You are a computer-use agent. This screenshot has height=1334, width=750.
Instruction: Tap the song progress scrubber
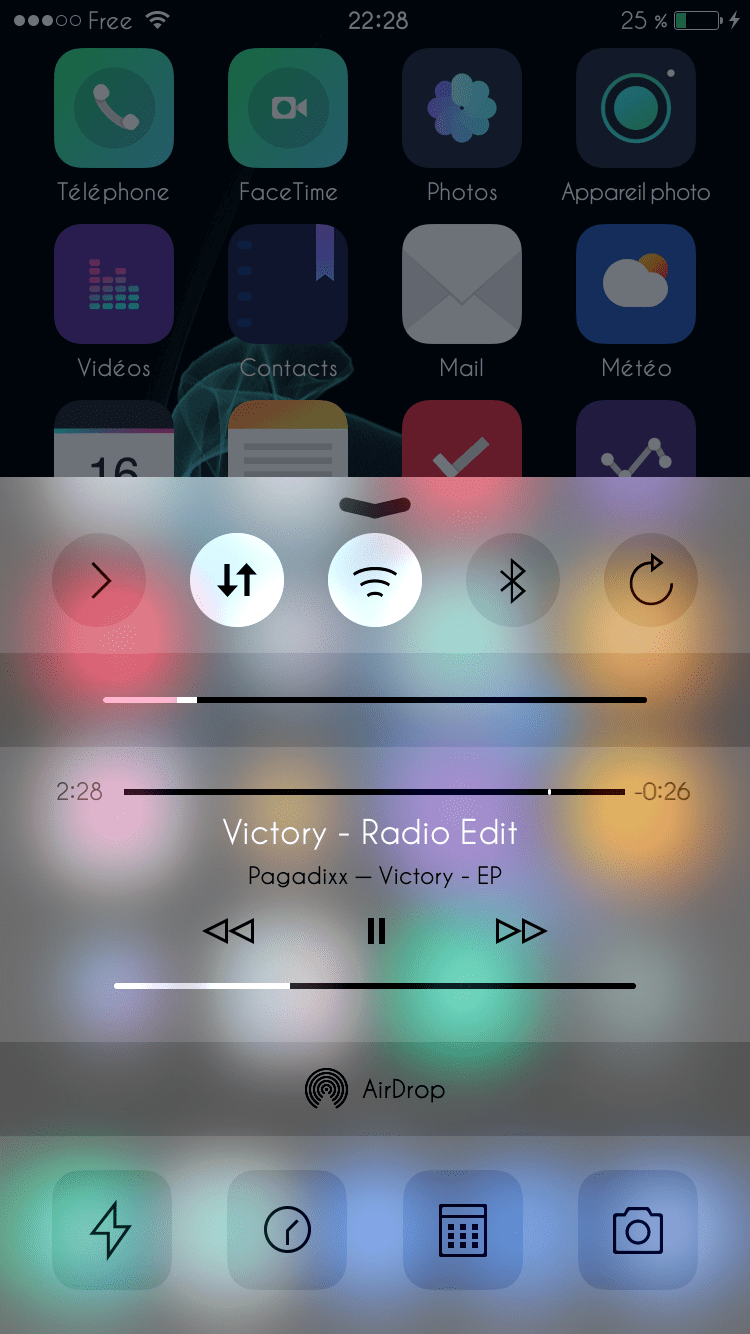pos(375,792)
